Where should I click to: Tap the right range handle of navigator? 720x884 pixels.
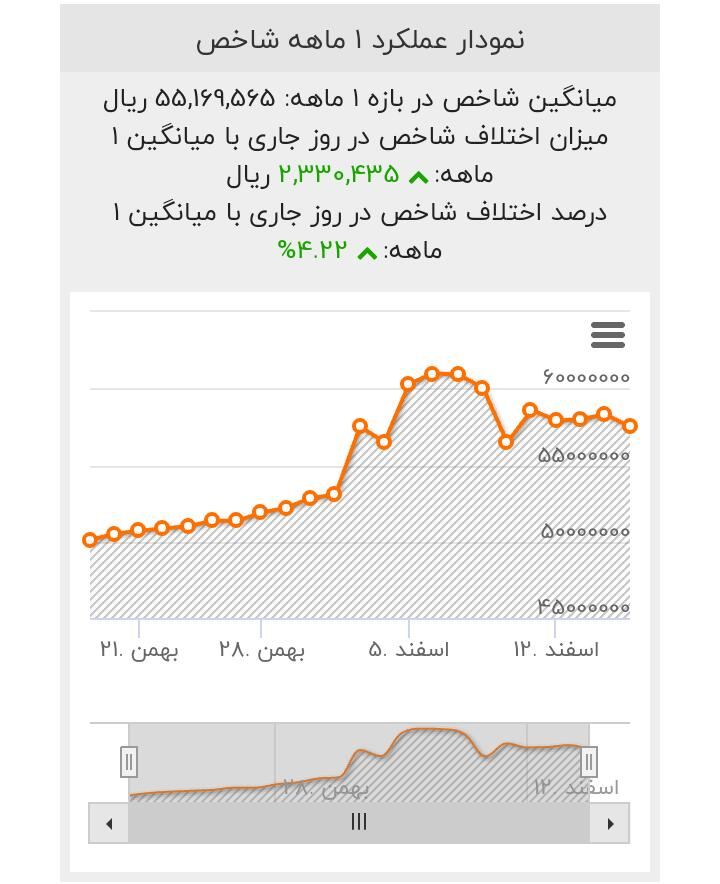coord(589,762)
